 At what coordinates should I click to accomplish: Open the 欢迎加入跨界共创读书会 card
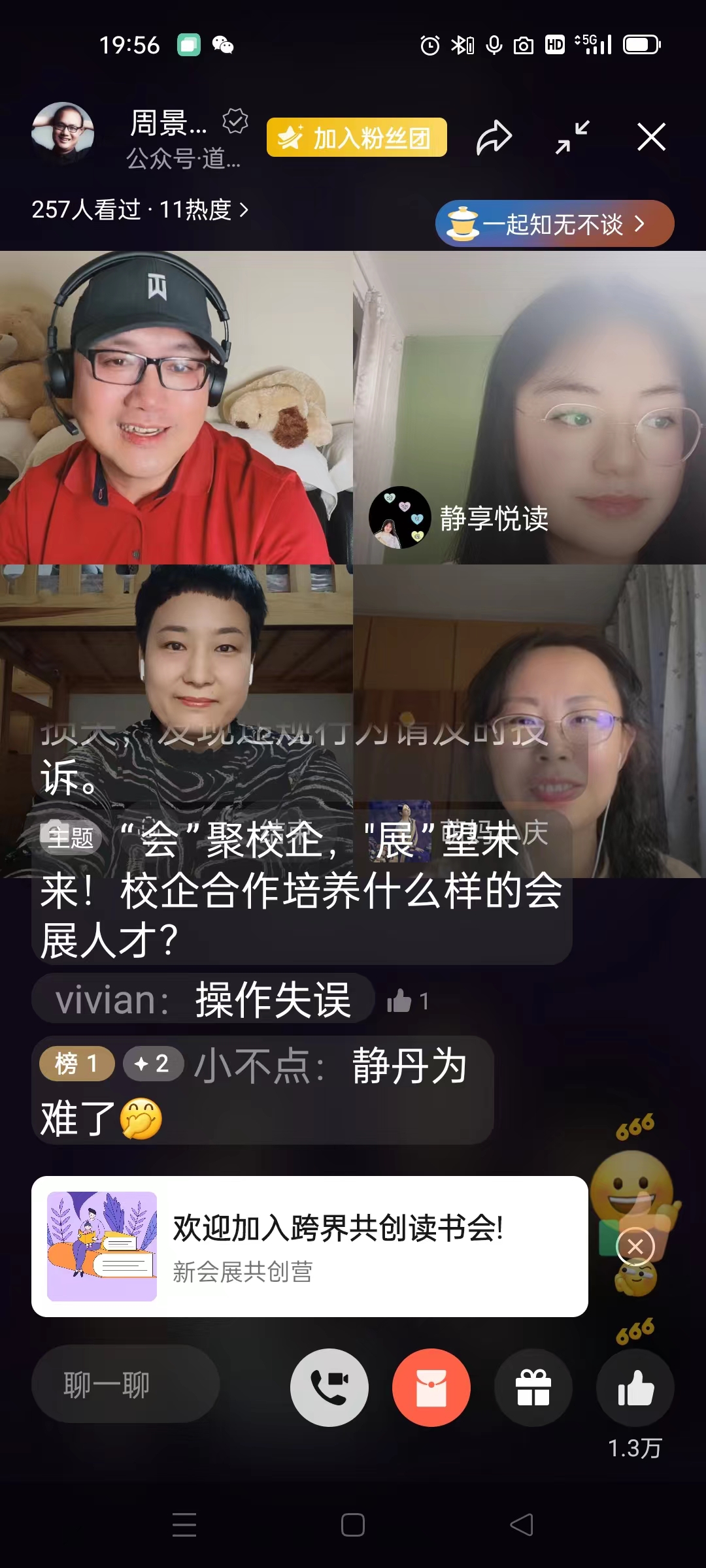[309, 1247]
